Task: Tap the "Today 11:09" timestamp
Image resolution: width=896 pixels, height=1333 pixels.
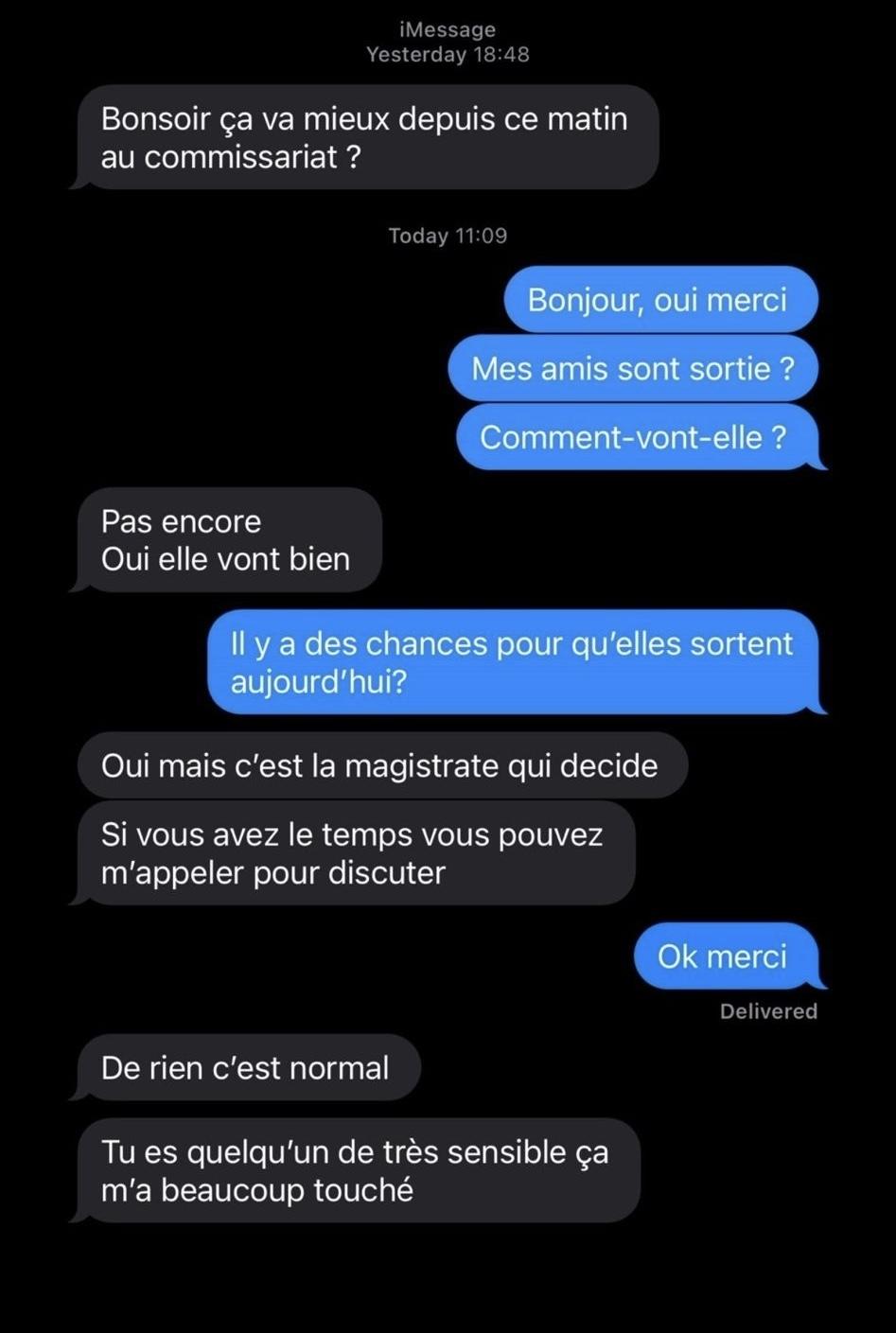Action: click(447, 236)
